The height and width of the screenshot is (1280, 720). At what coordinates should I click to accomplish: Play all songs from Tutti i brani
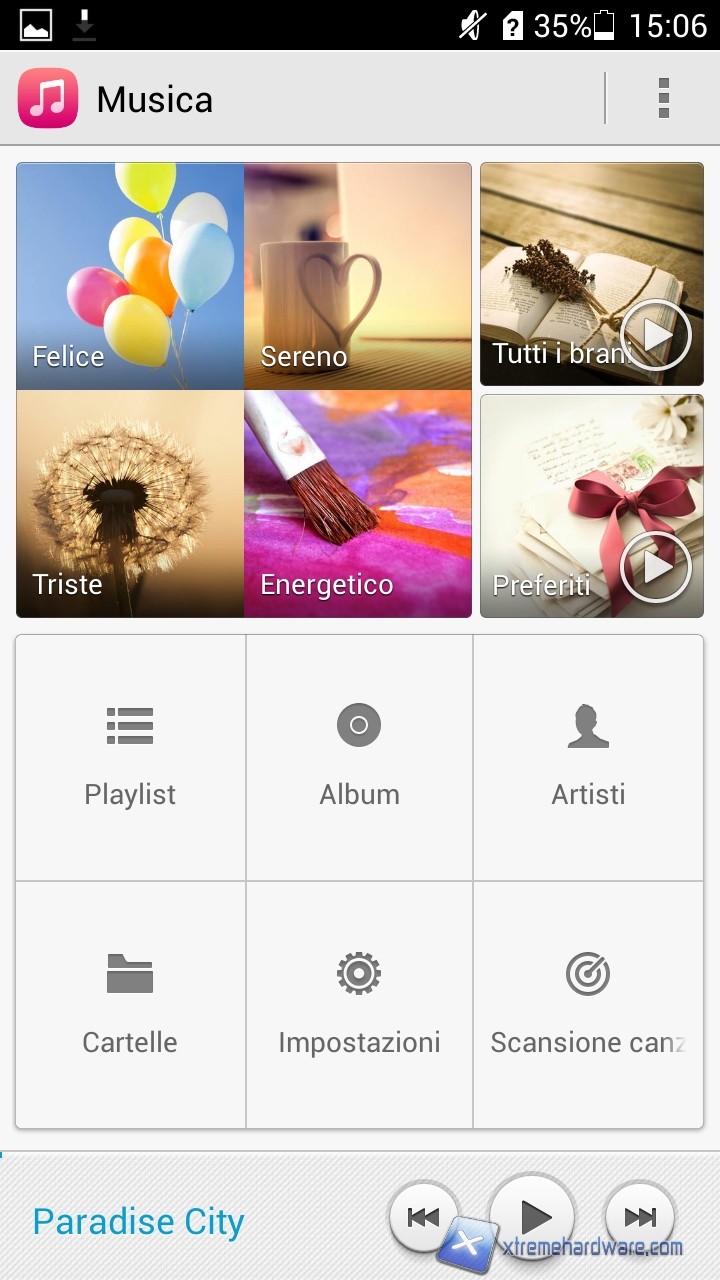click(x=656, y=336)
